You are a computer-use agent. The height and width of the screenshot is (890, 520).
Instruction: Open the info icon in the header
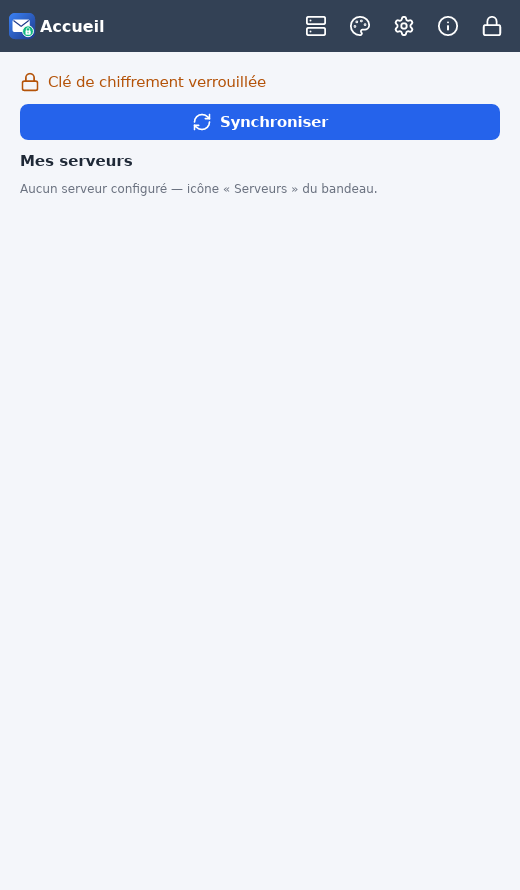pyautogui.click(x=448, y=26)
